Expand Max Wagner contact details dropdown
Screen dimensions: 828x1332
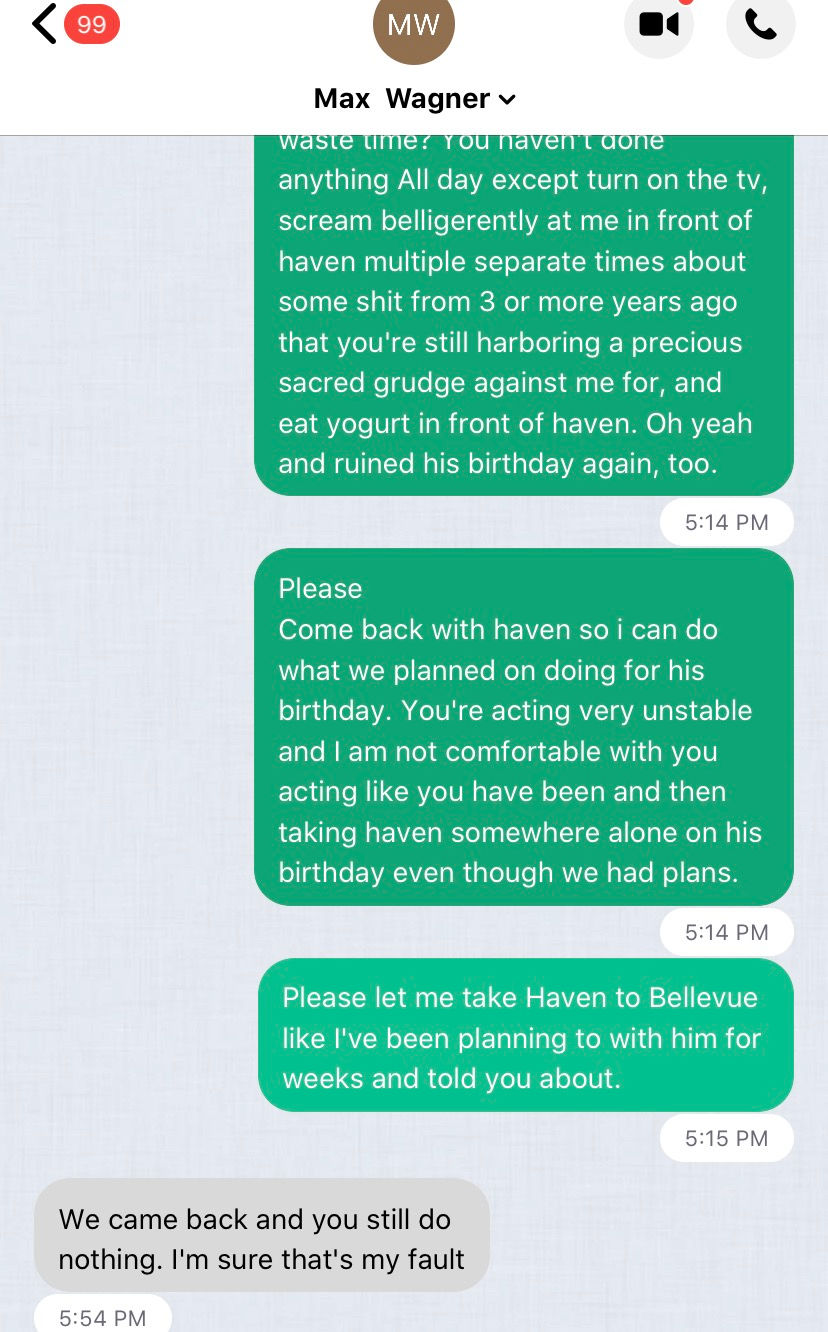[507, 99]
